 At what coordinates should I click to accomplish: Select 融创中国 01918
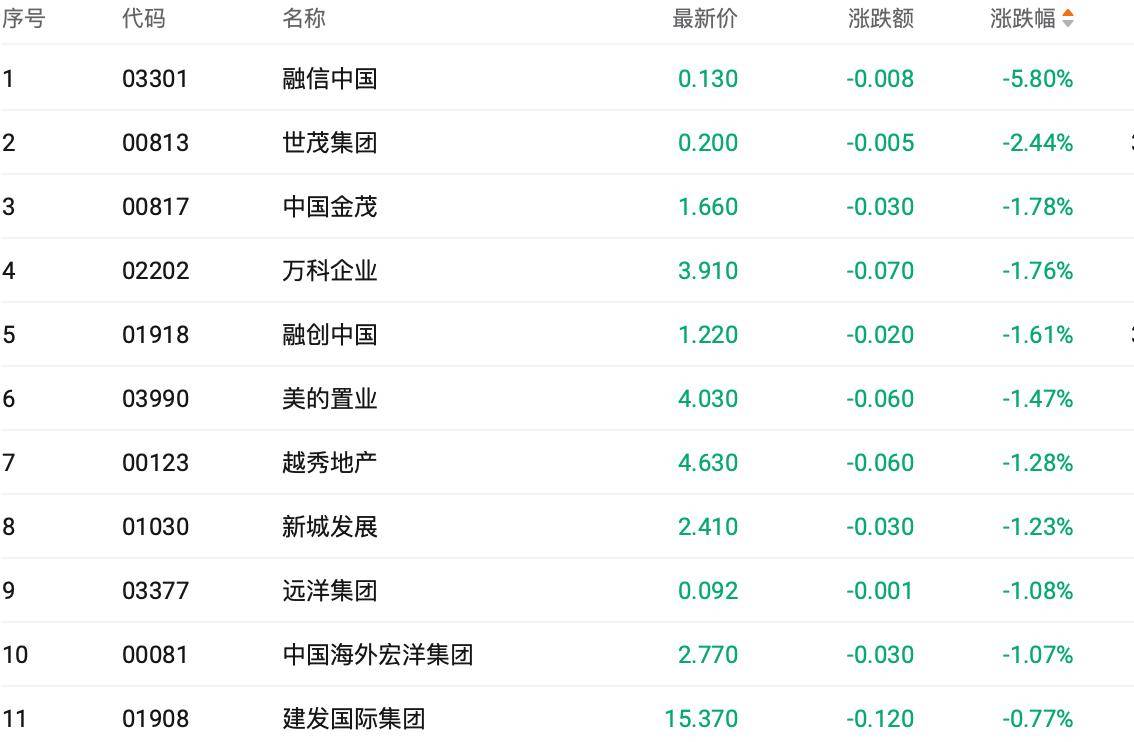coord(329,335)
